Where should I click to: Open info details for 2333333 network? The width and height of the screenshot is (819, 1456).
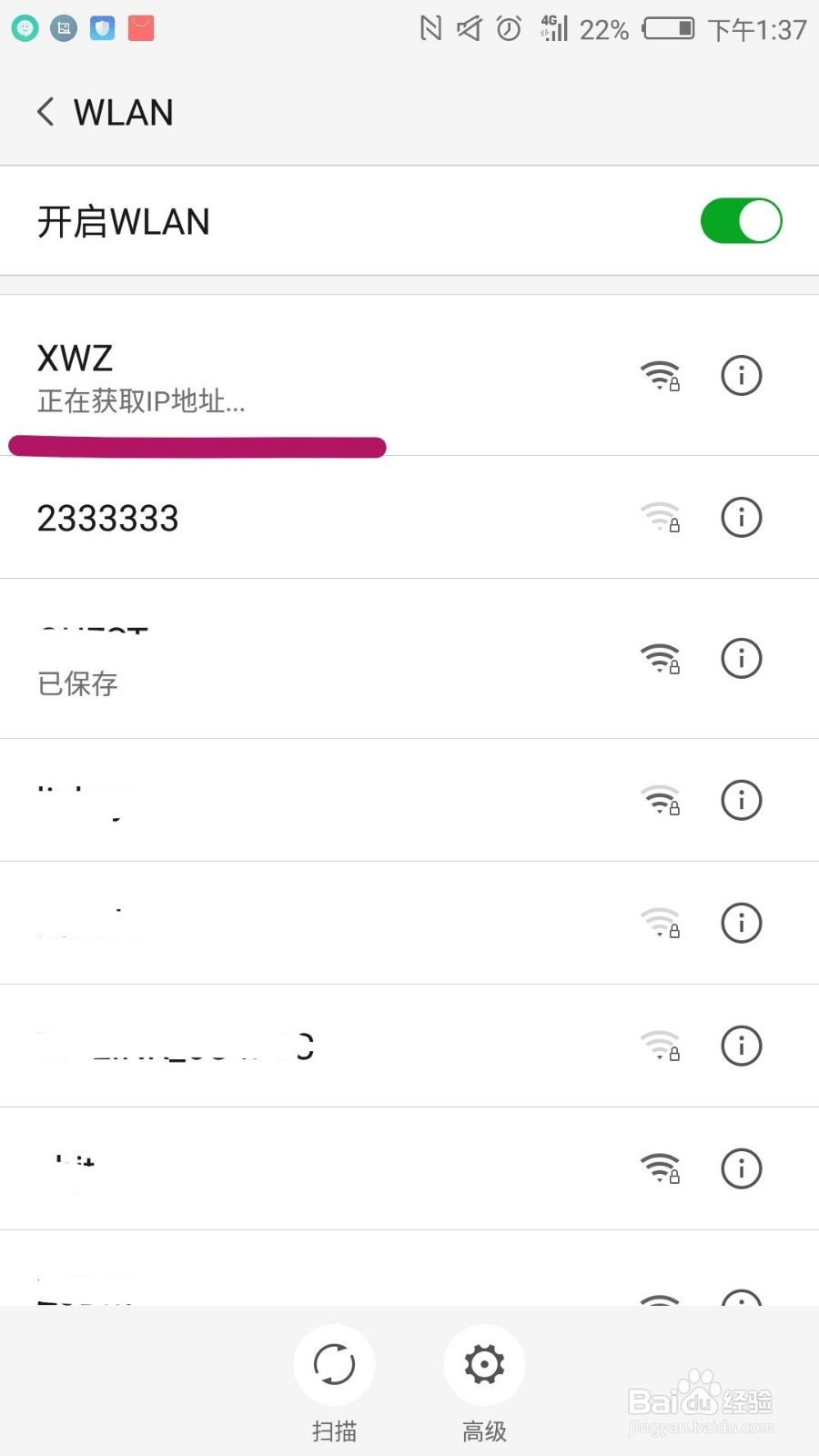click(x=741, y=517)
